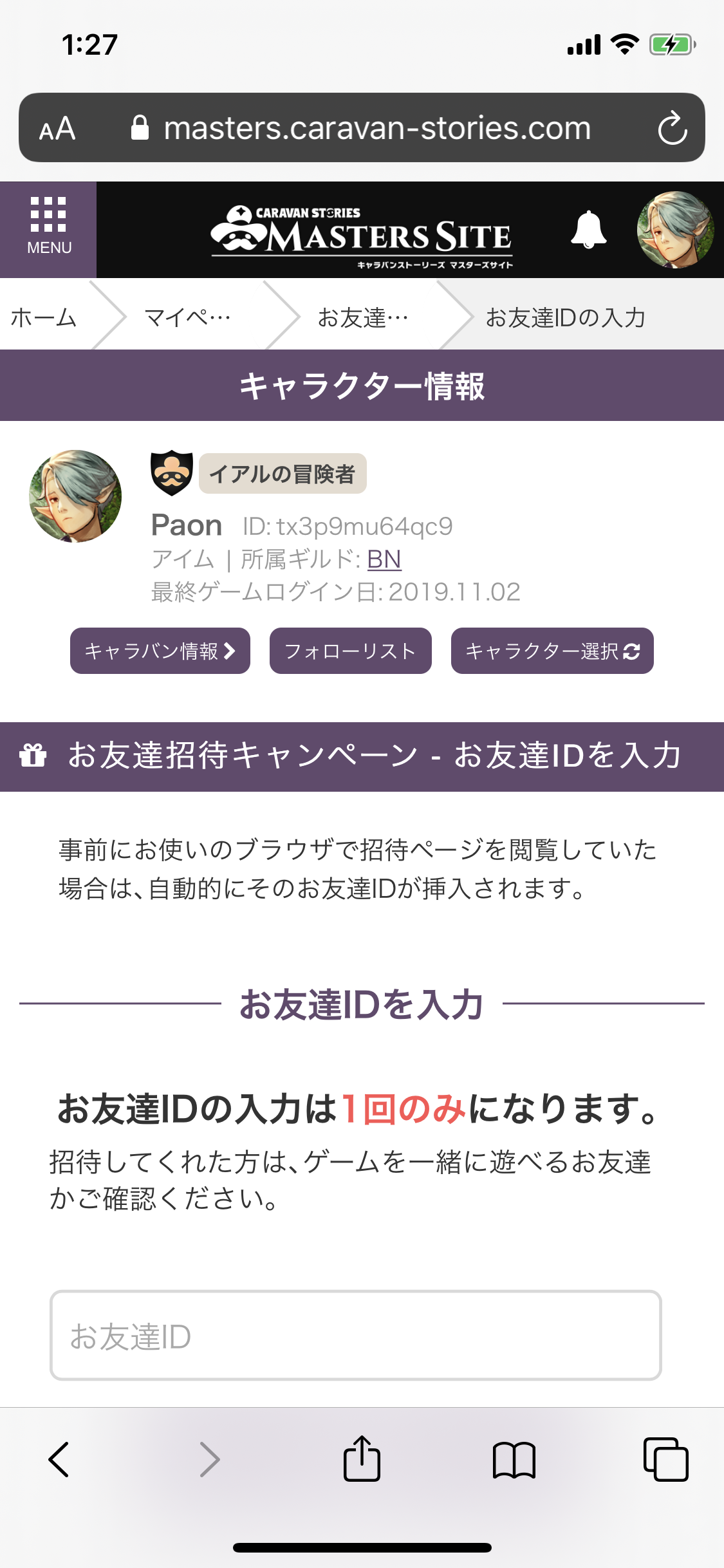
Task: Open the notifications bell
Action: (x=588, y=229)
